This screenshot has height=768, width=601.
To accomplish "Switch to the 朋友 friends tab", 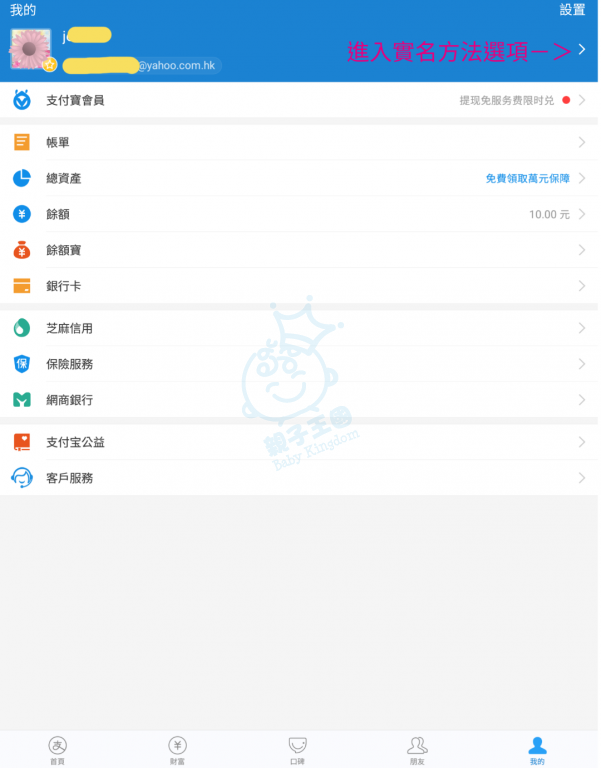I will click(x=417, y=749).
